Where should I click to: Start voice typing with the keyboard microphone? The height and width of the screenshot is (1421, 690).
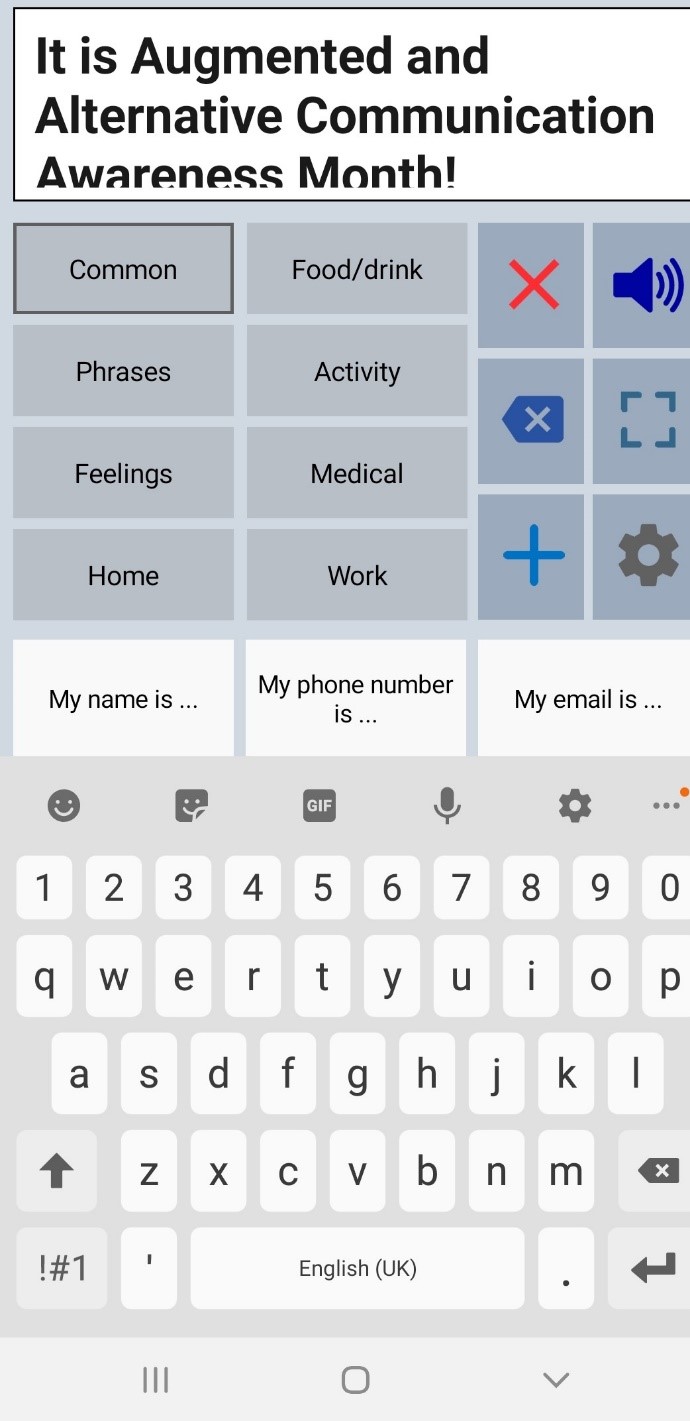[447, 805]
